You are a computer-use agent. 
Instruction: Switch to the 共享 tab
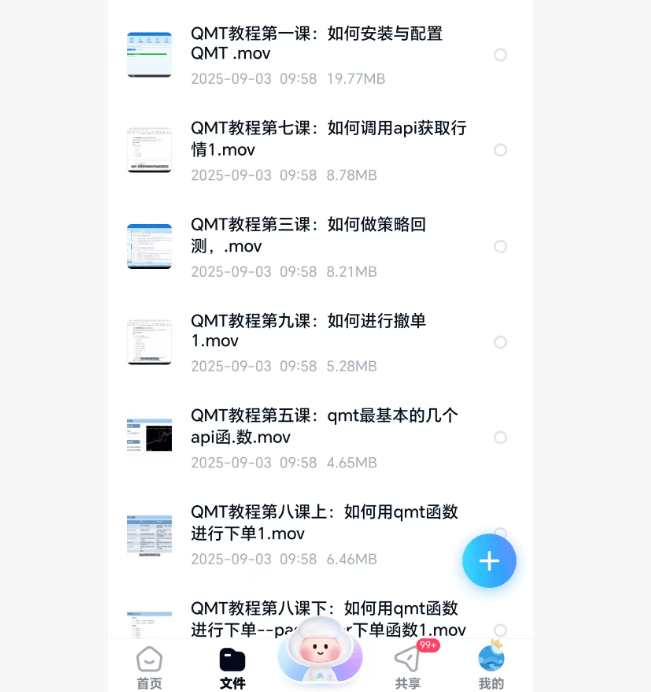407,667
